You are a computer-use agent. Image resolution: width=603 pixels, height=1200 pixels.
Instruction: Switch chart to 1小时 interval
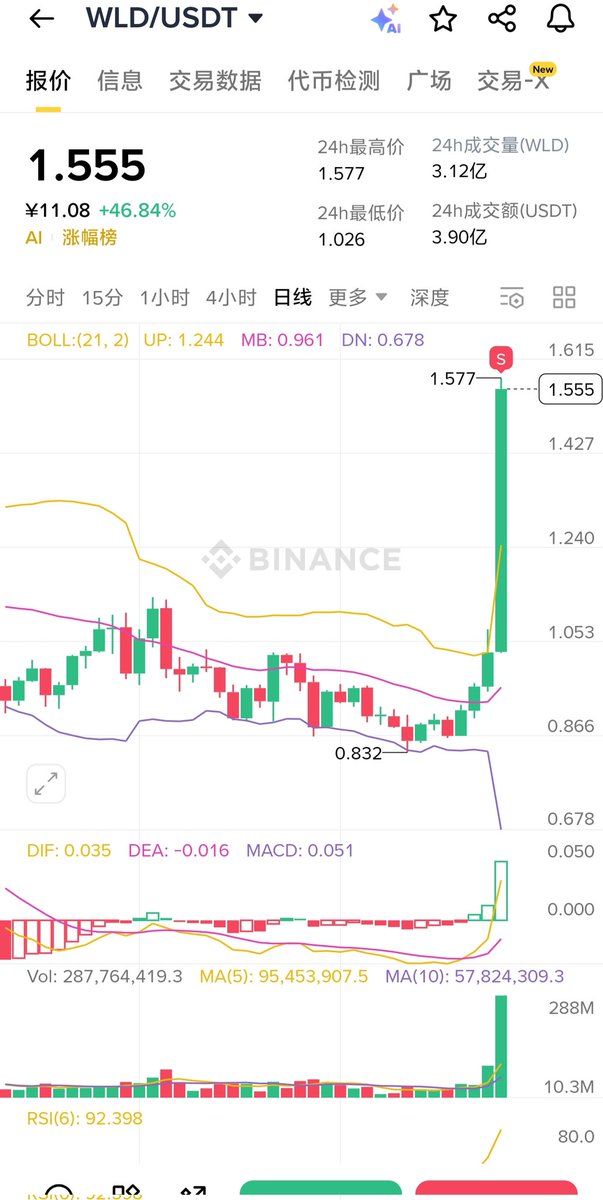[x=164, y=297]
